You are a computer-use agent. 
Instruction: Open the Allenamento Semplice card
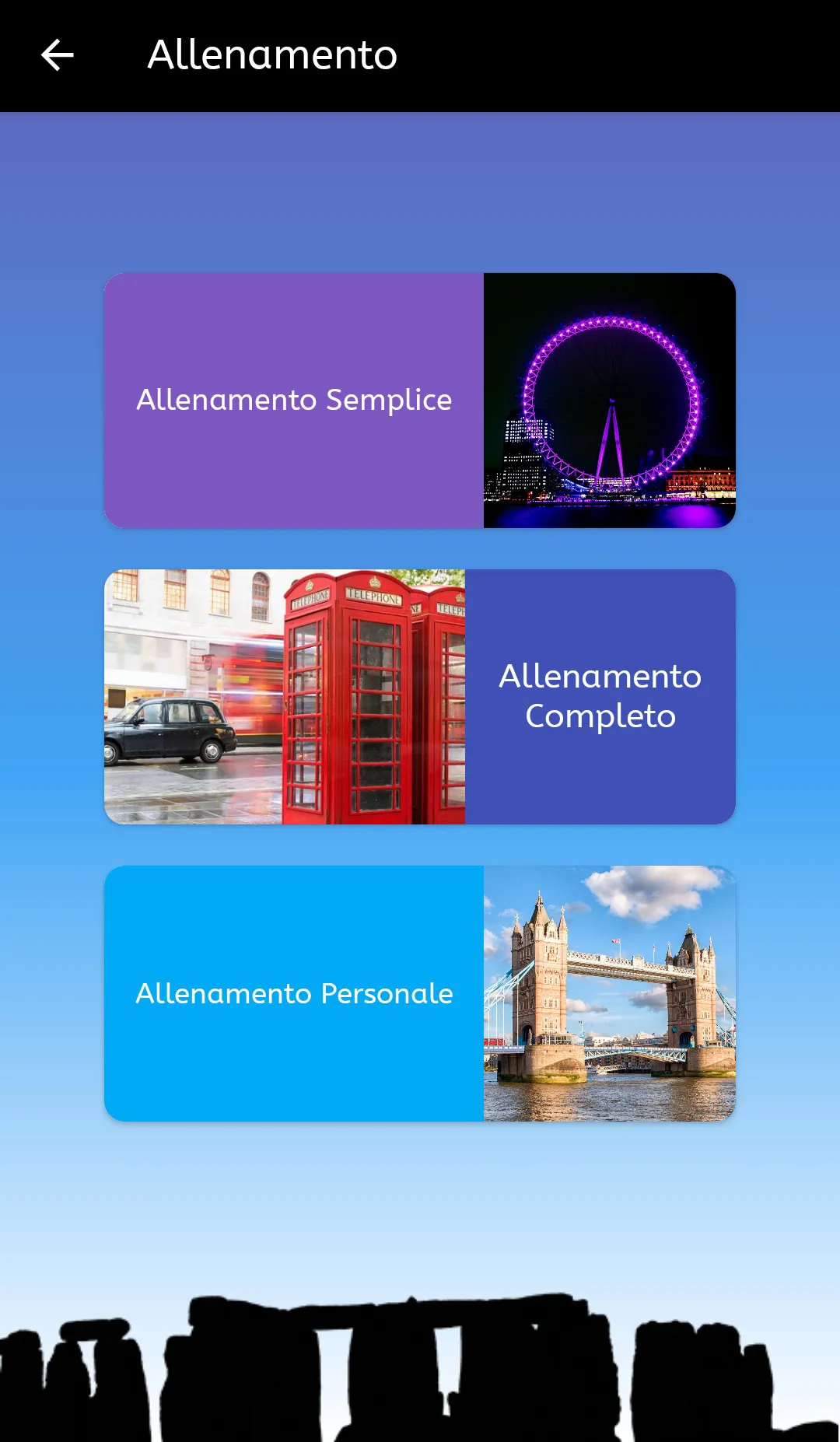[420, 401]
